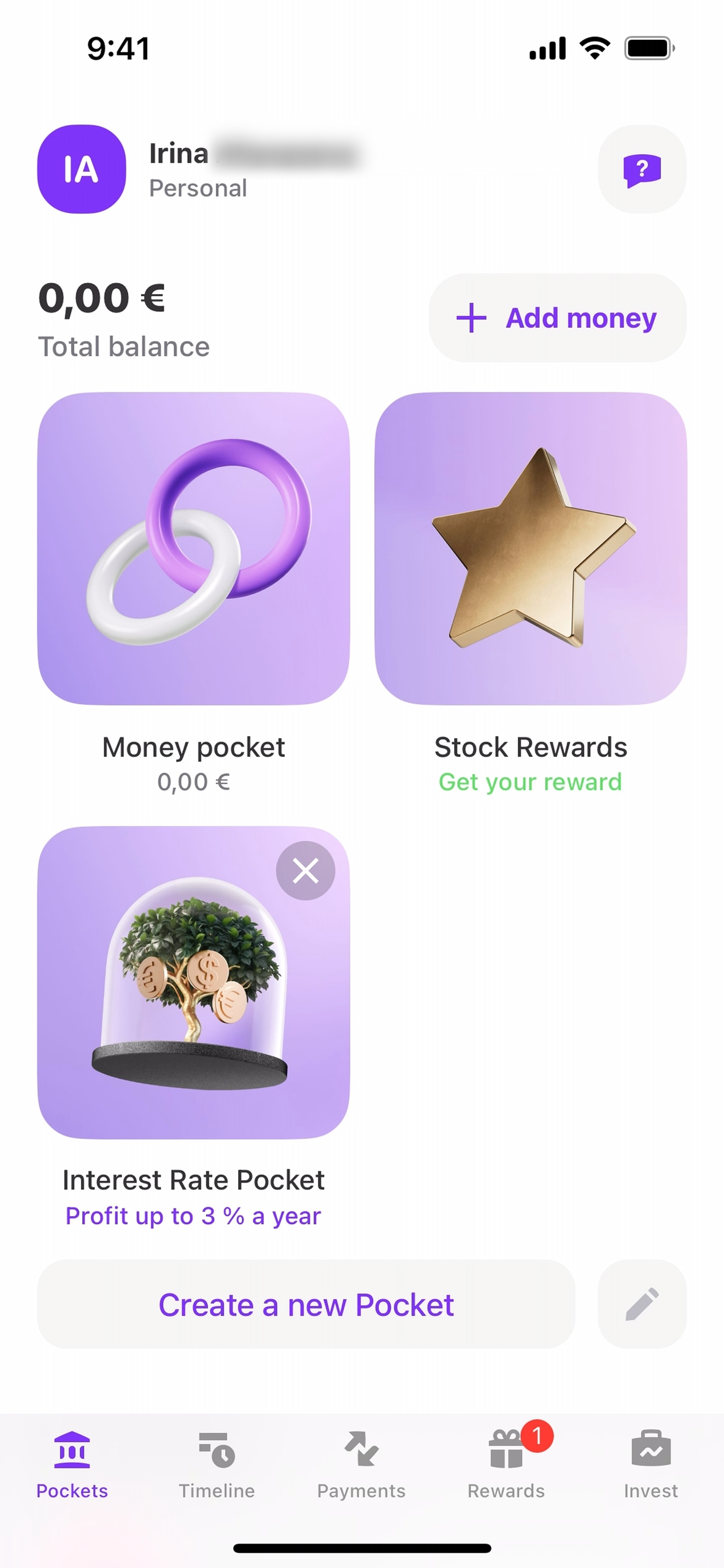Go to the Payments tab
Image resolution: width=724 pixels, height=1568 pixels.
[361, 1464]
